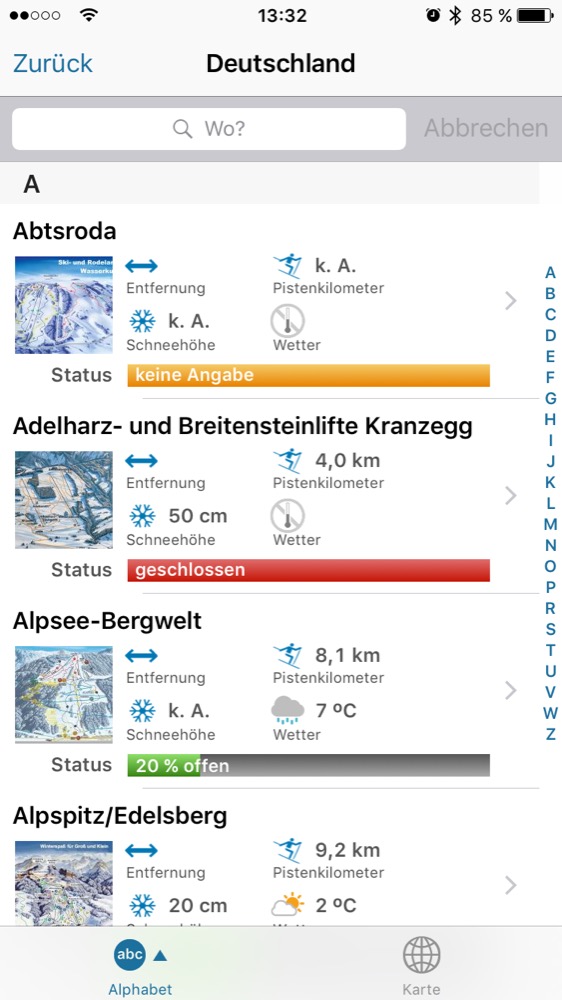Screen dimensions: 562x1000
Task: Switch to the Karte tab
Action: [x=421, y=965]
